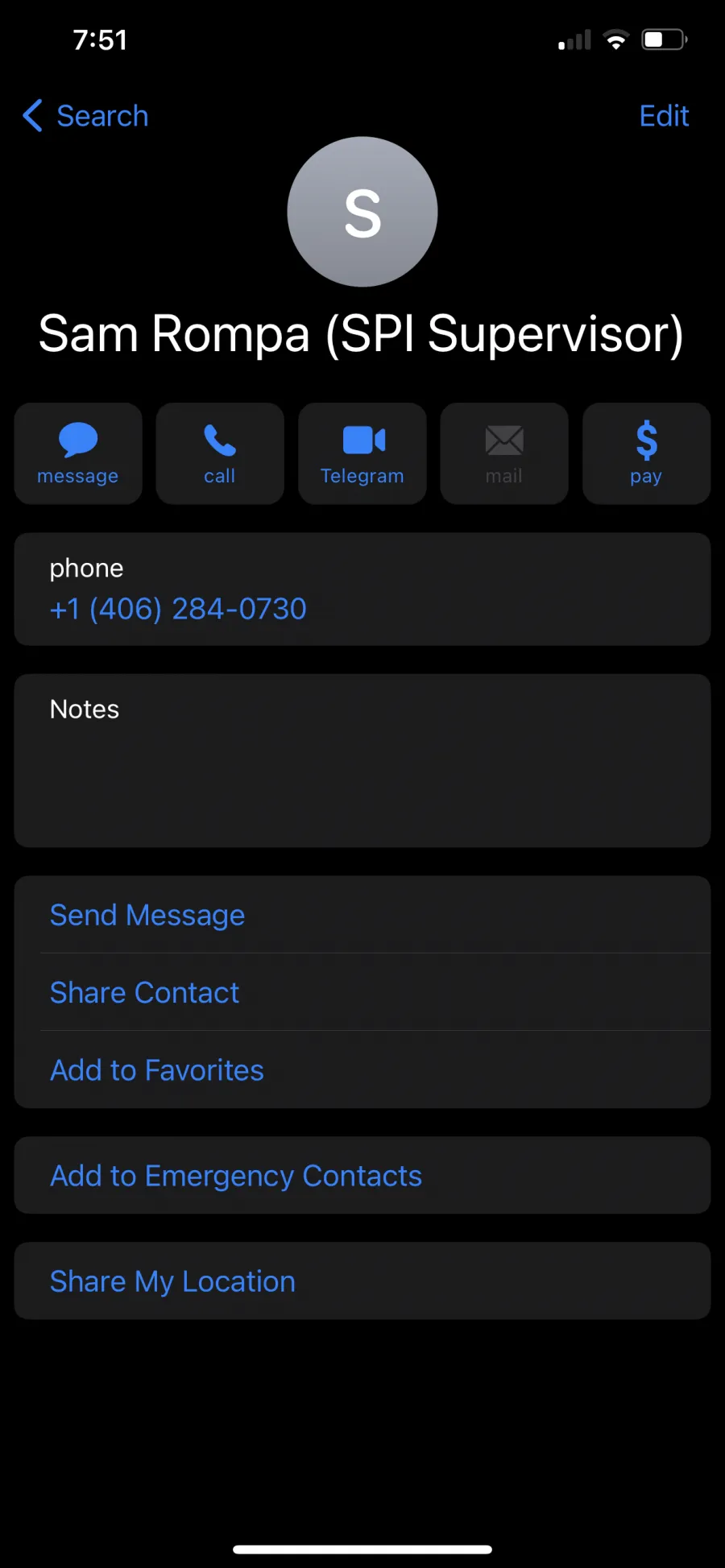Image resolution: width=725 pixels, height=1568 pixels.
Task: Tap the message quick action button
Action: click(x=78, y=453)
